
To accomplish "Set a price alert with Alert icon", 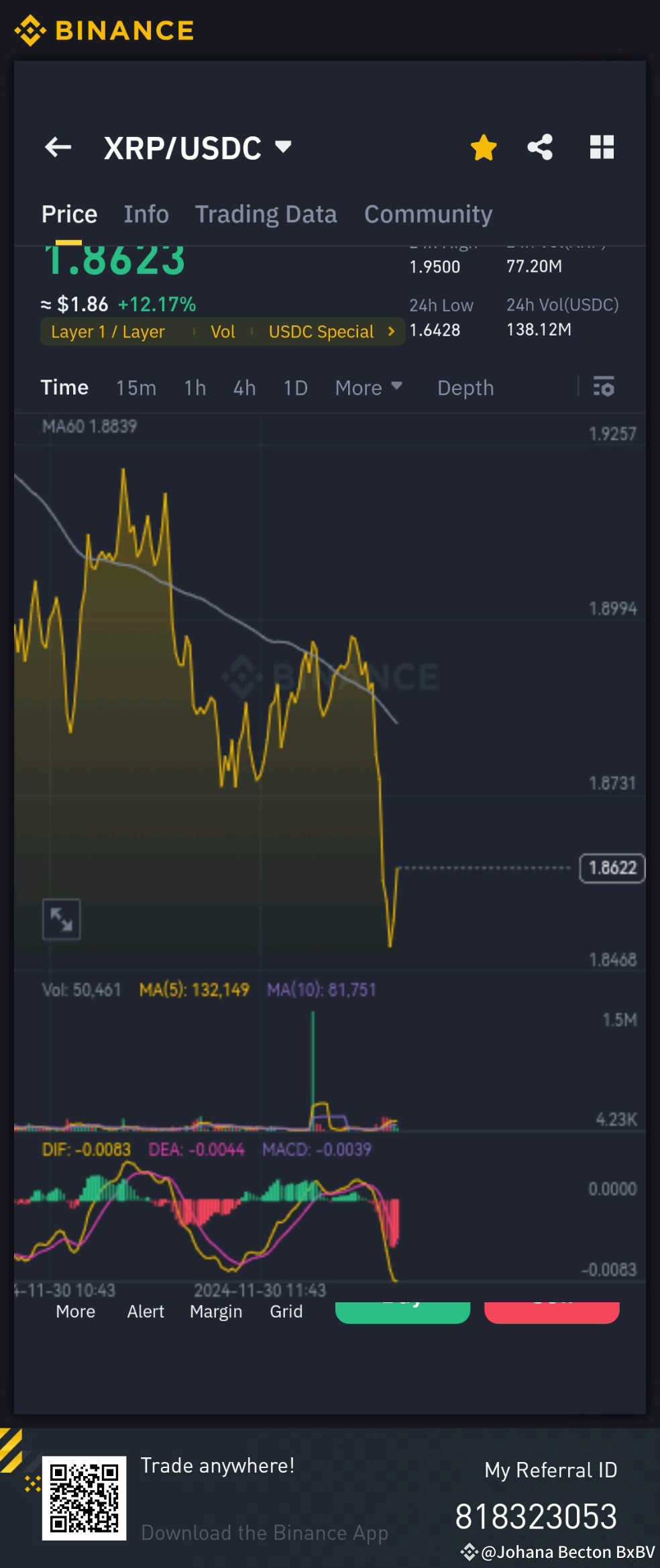I will click(x=146, y=1312).
